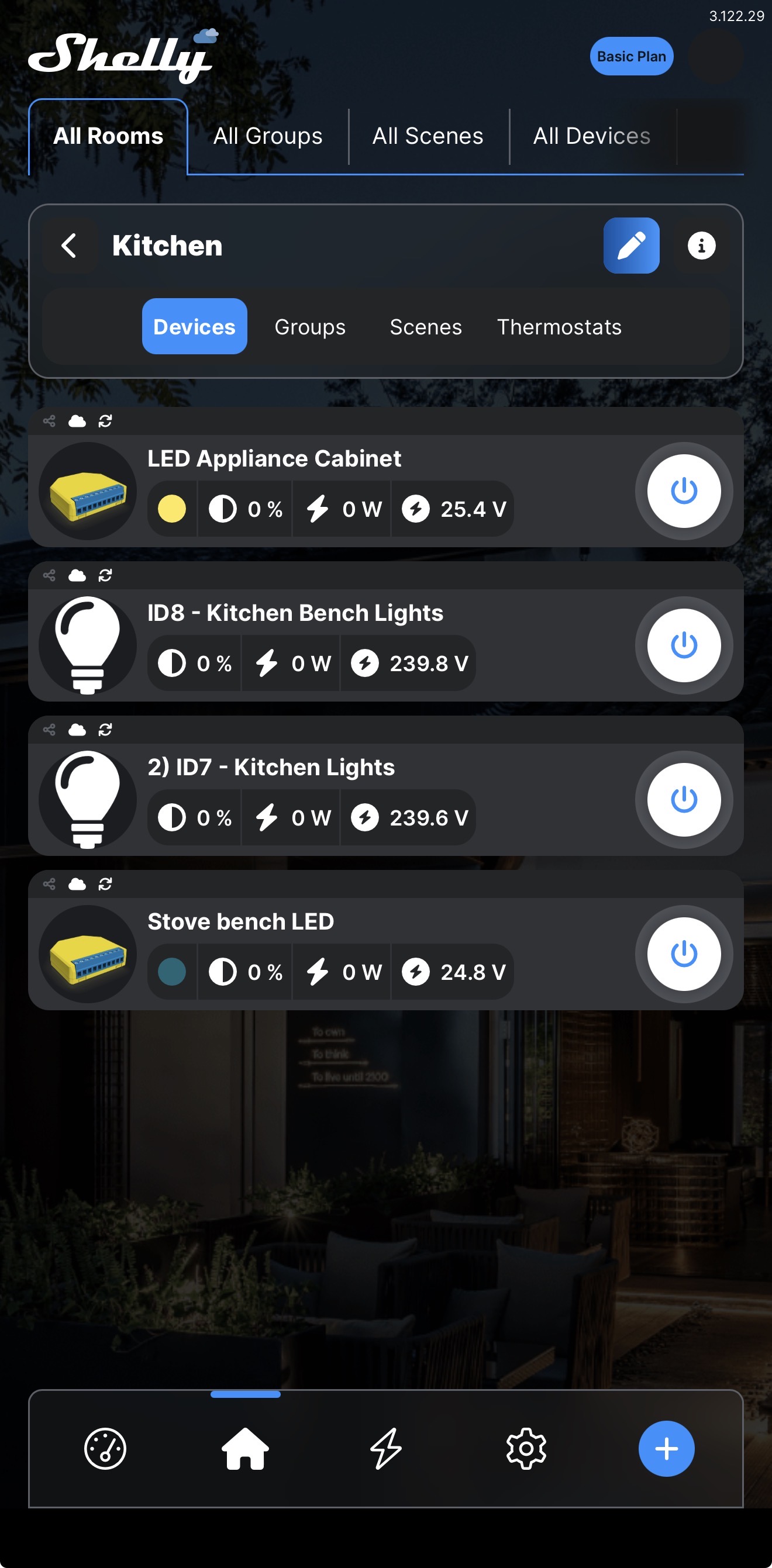Go back from Kitchen room view

[69, 246]
